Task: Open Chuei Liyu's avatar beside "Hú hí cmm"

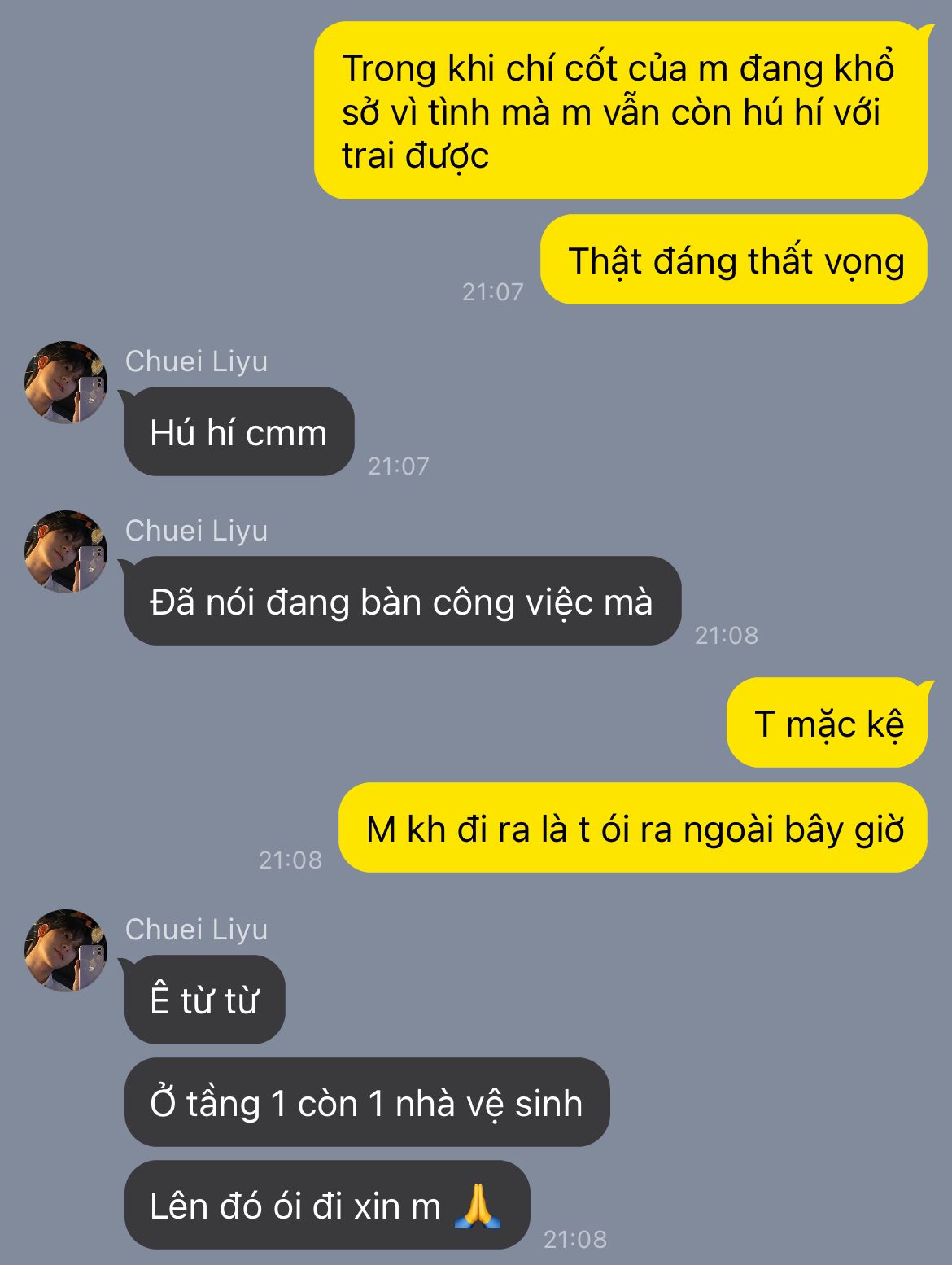Action: click(x=66, y=383)
